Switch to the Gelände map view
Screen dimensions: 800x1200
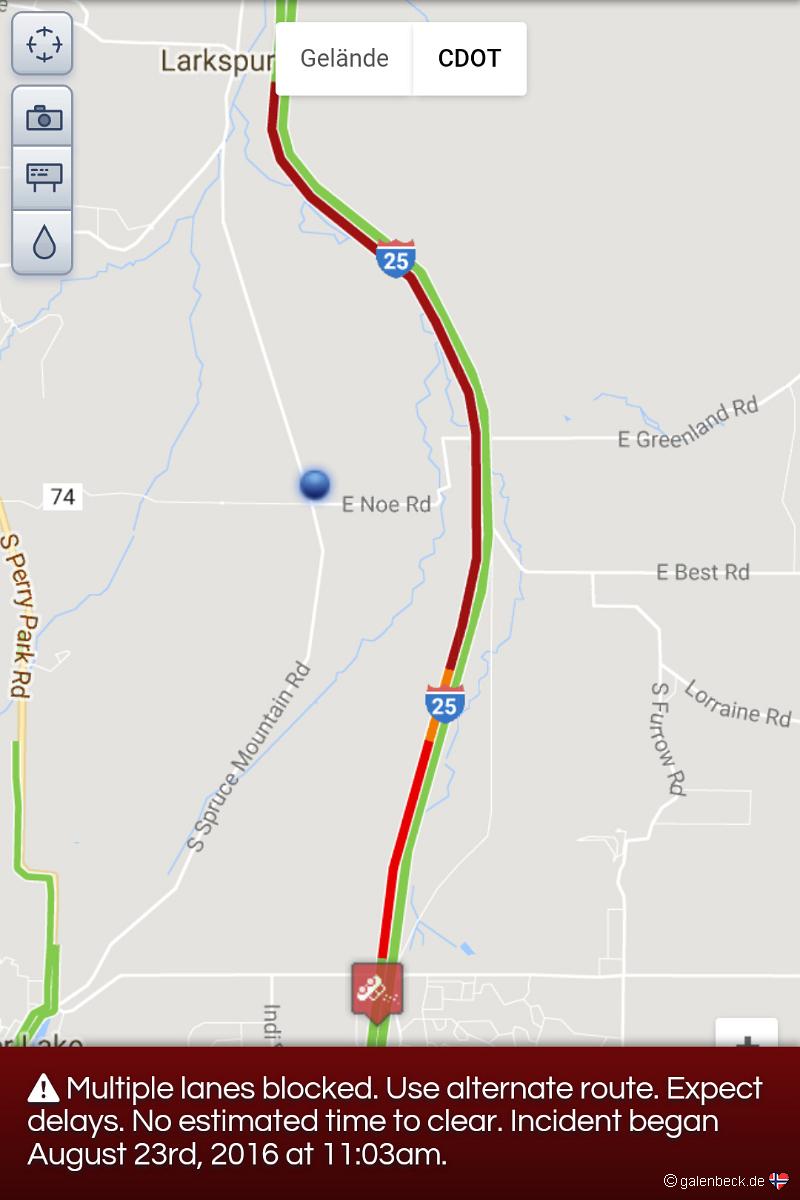(x=345, y=58)
